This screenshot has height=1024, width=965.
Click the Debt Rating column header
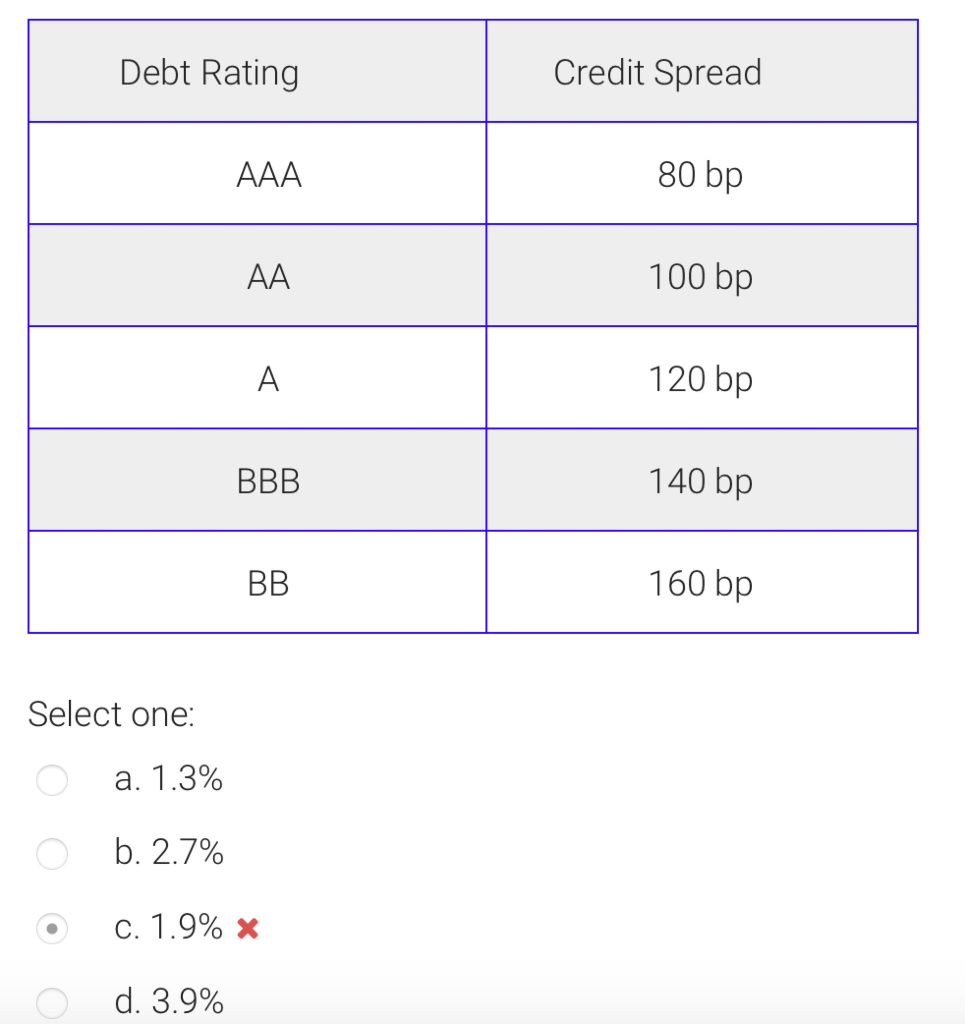(x=209, y=71)
